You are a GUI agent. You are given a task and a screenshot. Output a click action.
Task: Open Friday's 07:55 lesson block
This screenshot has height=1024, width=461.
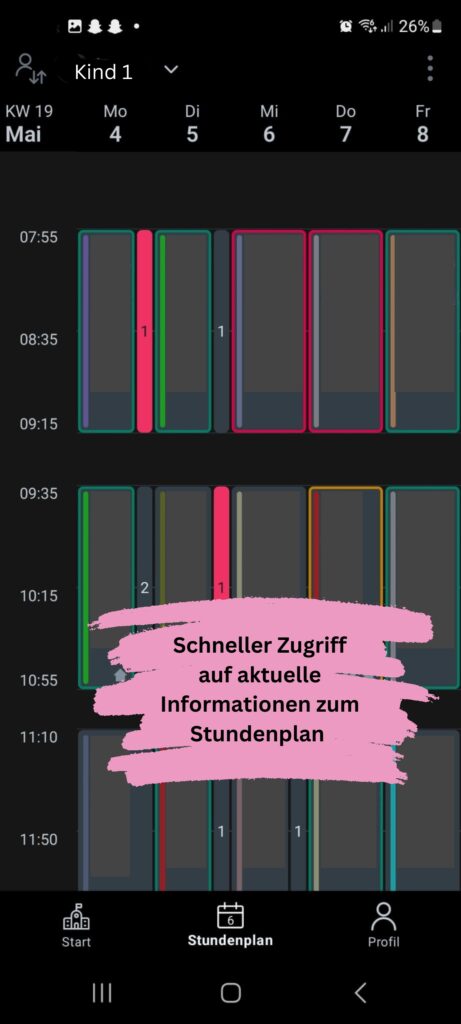423,331
